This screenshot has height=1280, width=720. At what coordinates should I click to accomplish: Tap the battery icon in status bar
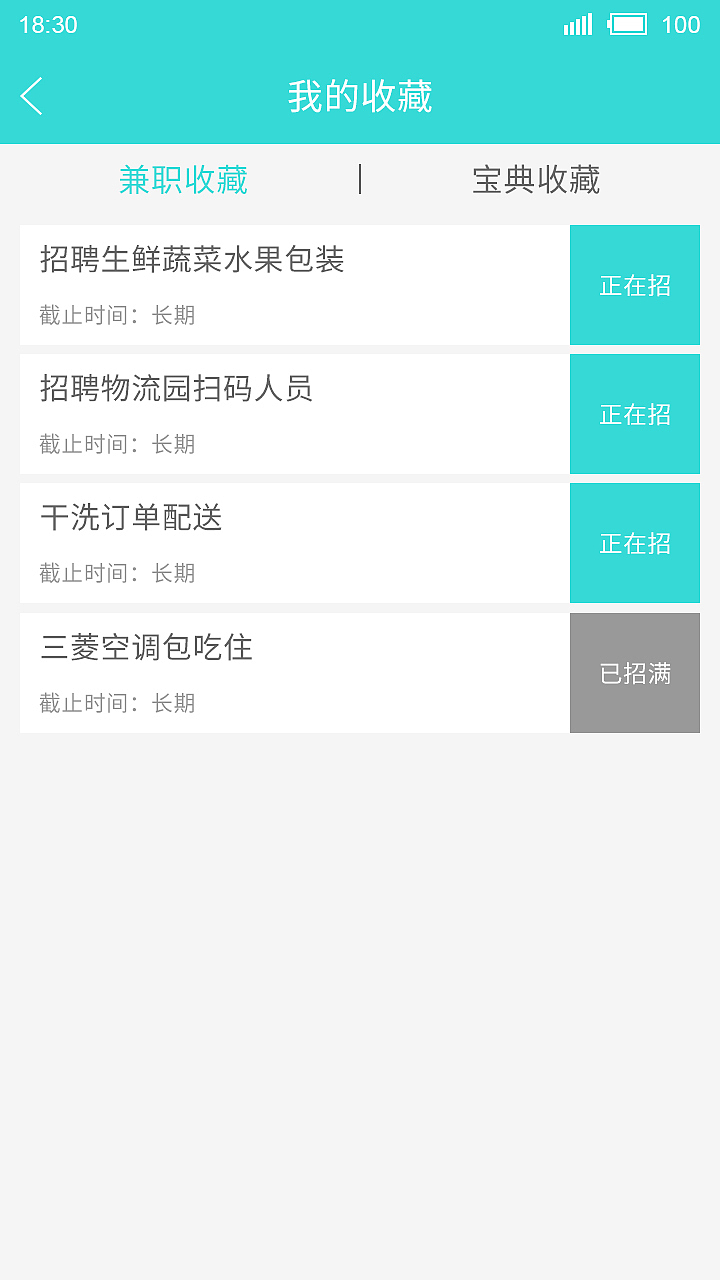coord(630,24)
